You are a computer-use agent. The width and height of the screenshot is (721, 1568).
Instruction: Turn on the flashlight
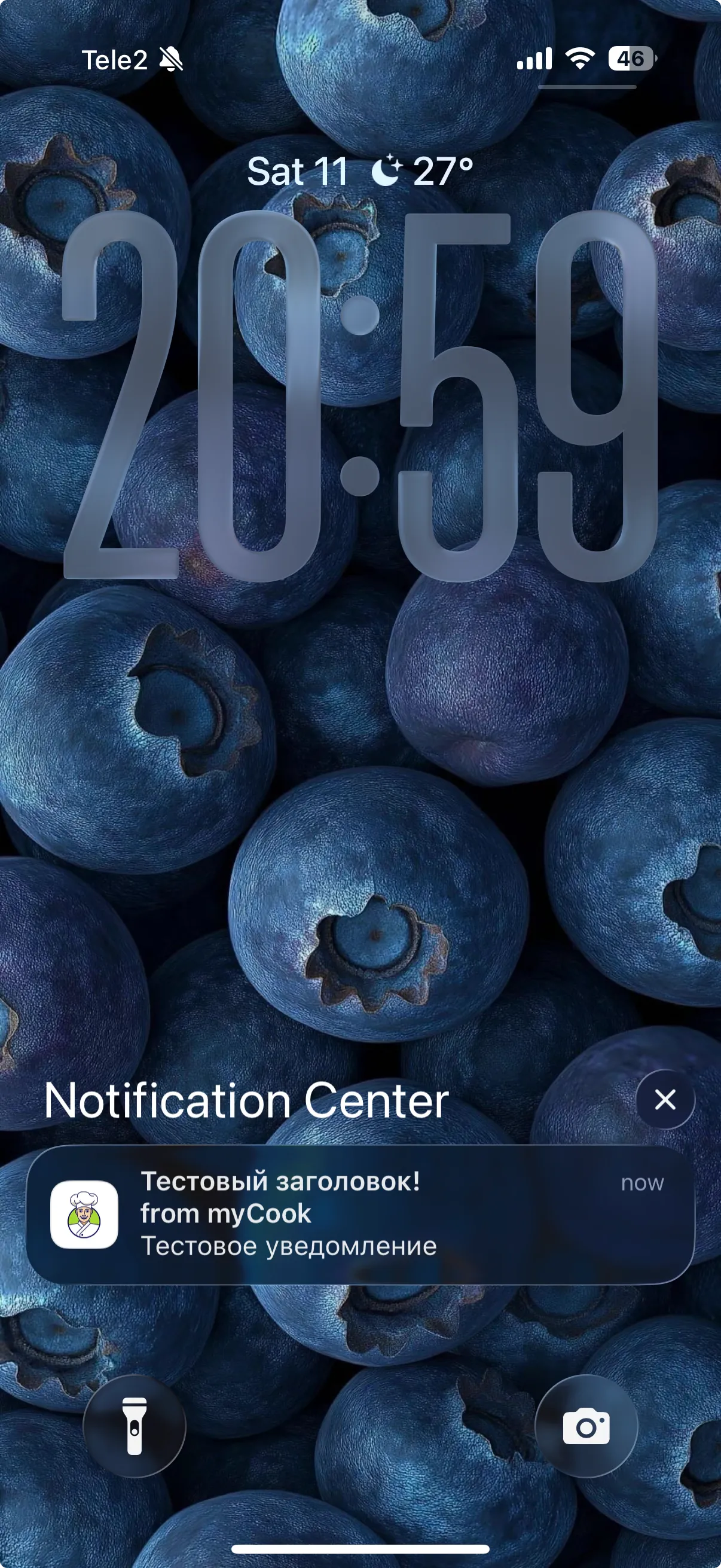tap(135, 1426)
